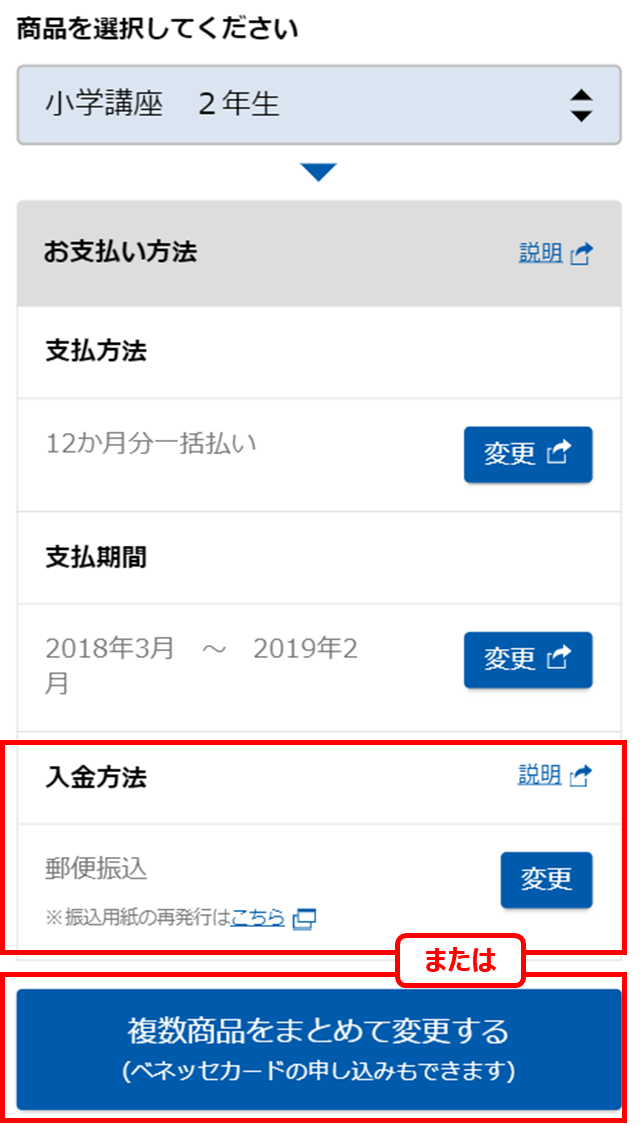Open the 説明 link beside 入金方法

(556, 775)
